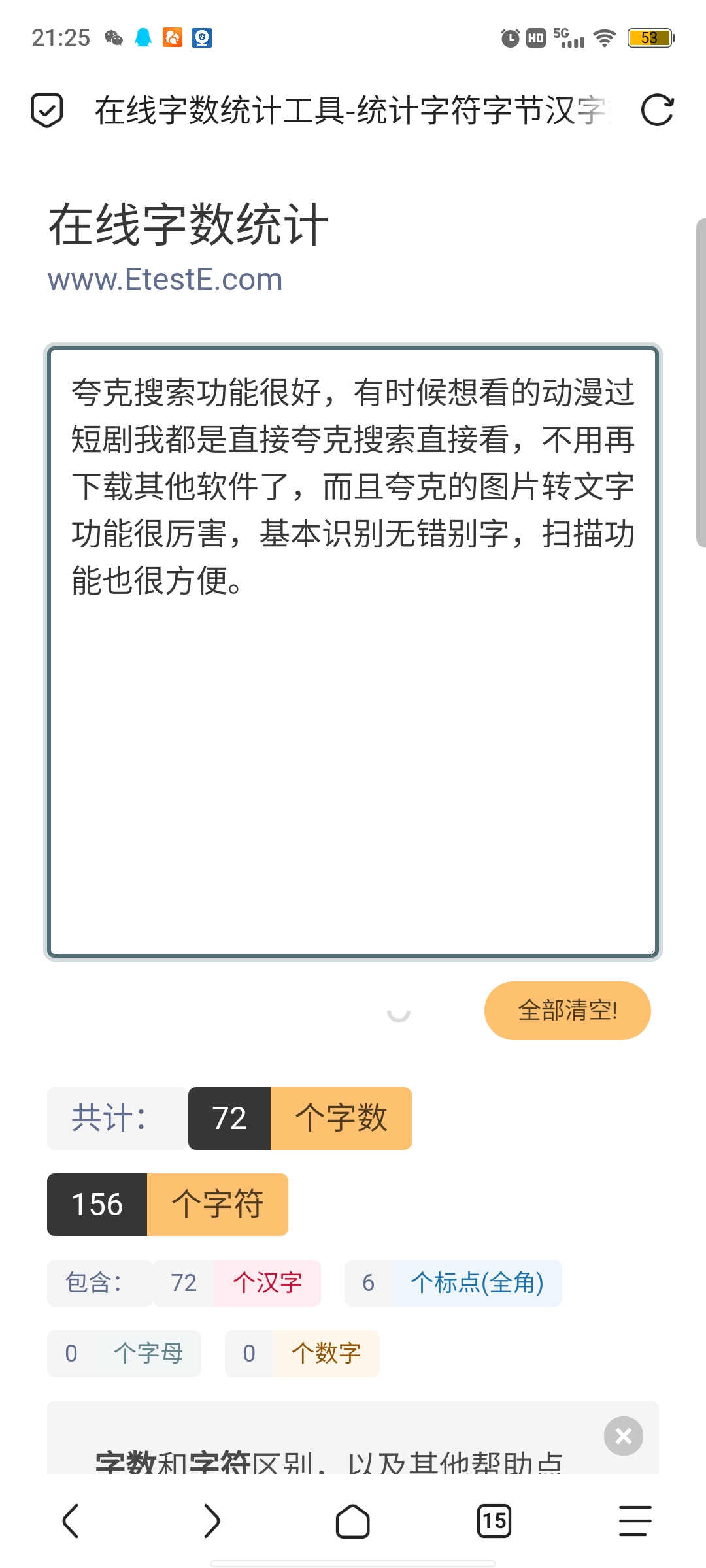Tap the page title address bar
The image size is (706, 1568).
353,110
